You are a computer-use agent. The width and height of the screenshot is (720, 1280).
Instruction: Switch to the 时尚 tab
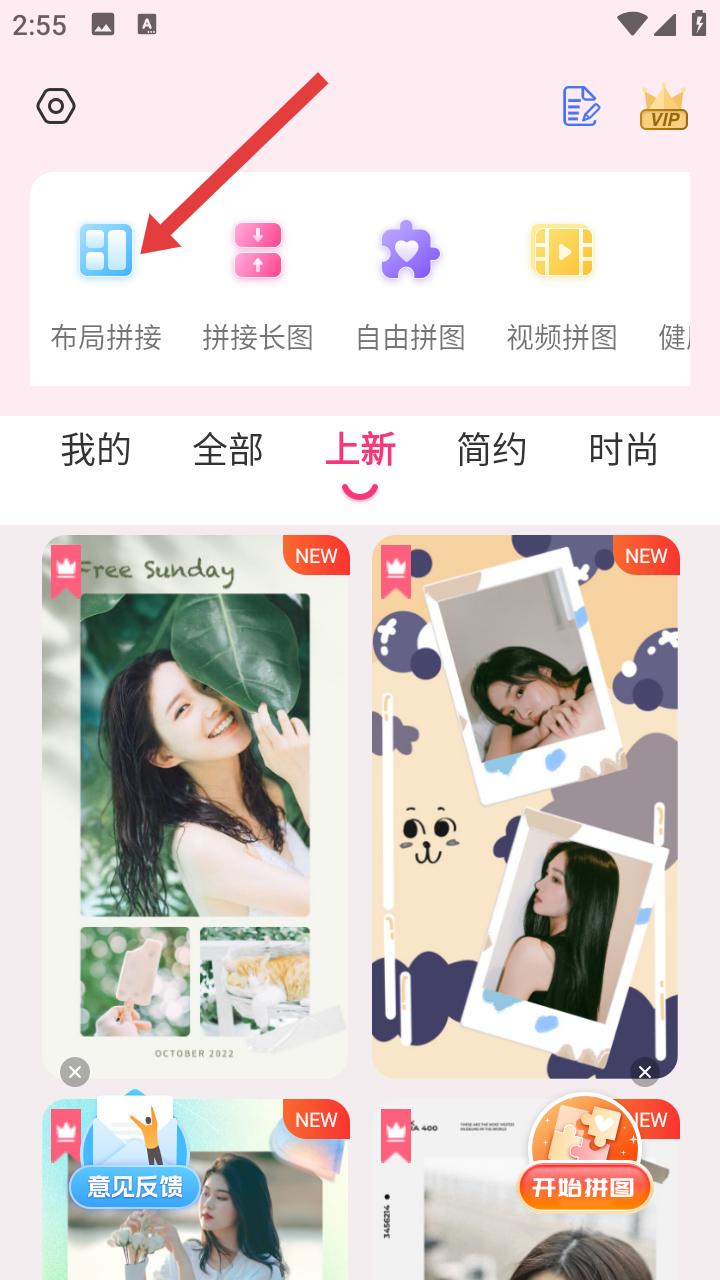point(624,450)
